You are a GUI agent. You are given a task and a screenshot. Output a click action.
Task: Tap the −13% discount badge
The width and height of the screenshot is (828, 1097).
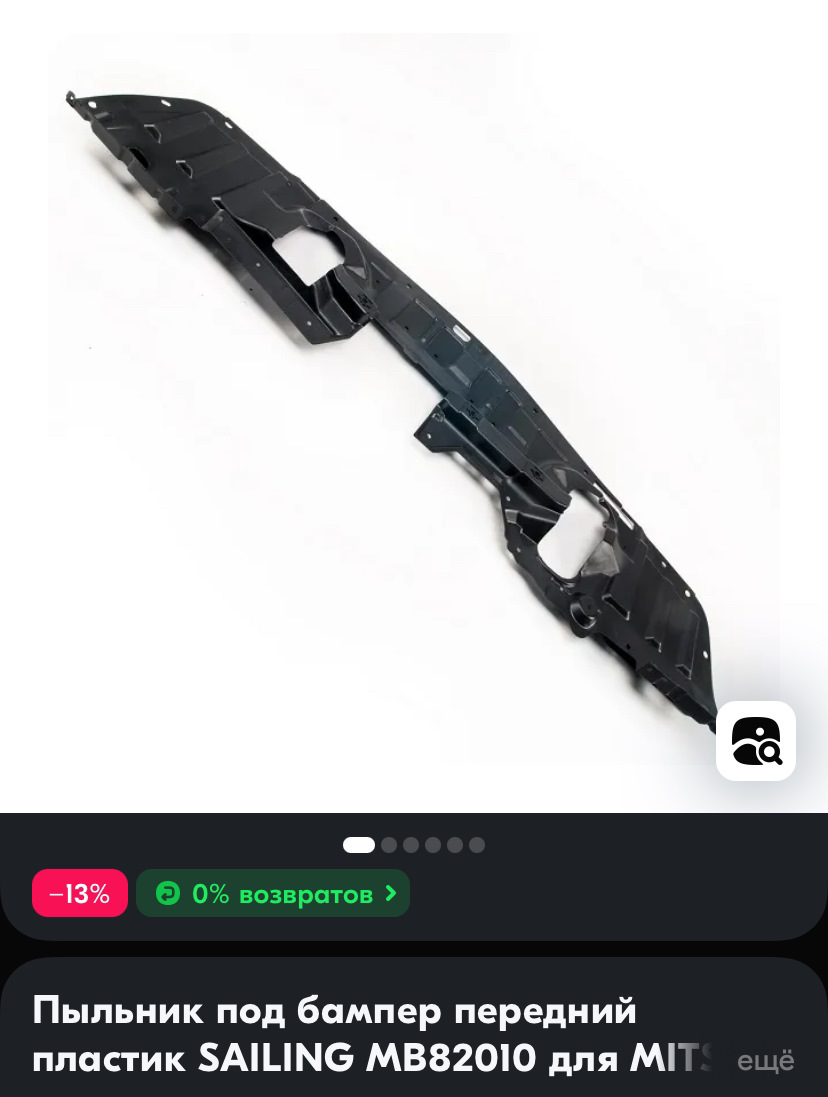tap(80, 893)
